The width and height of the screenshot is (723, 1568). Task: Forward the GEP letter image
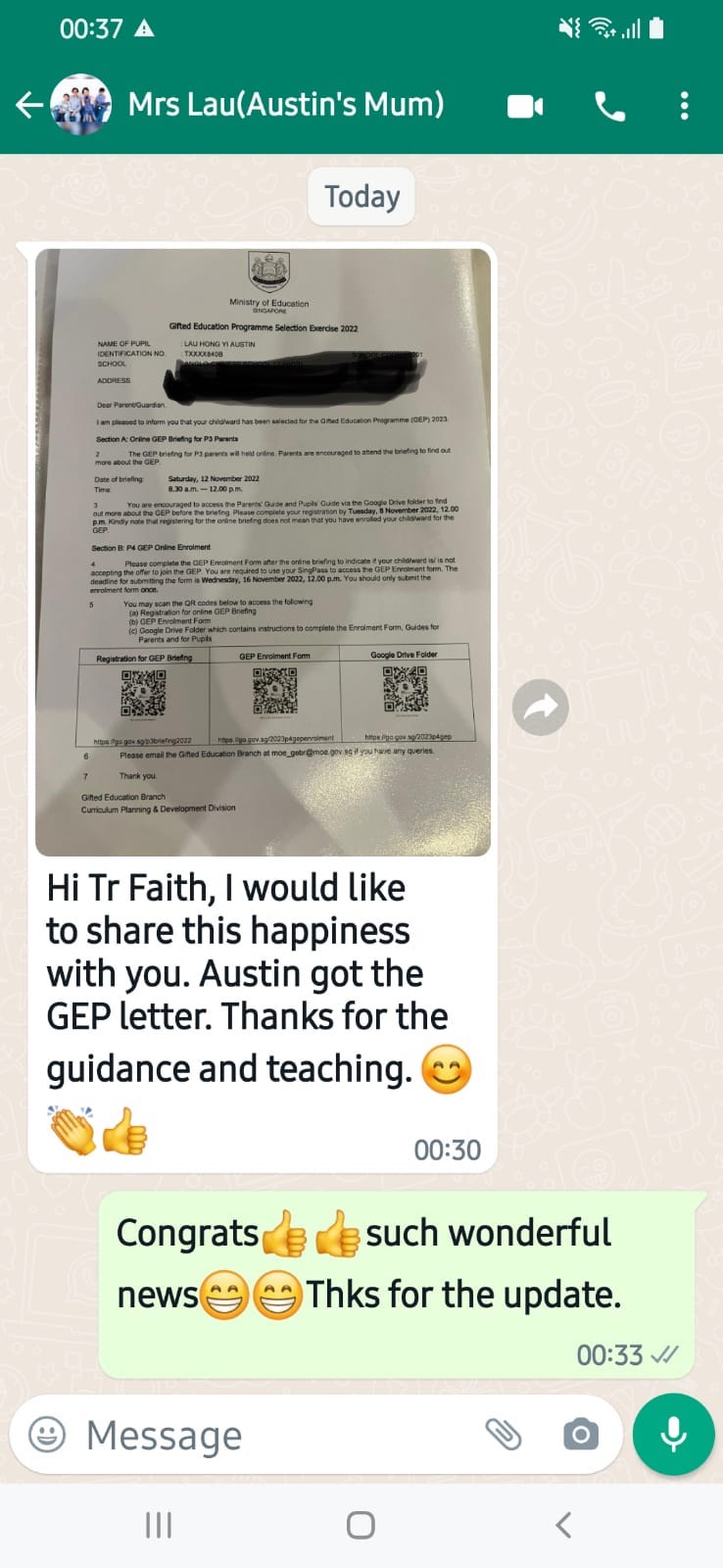[541, 707]
